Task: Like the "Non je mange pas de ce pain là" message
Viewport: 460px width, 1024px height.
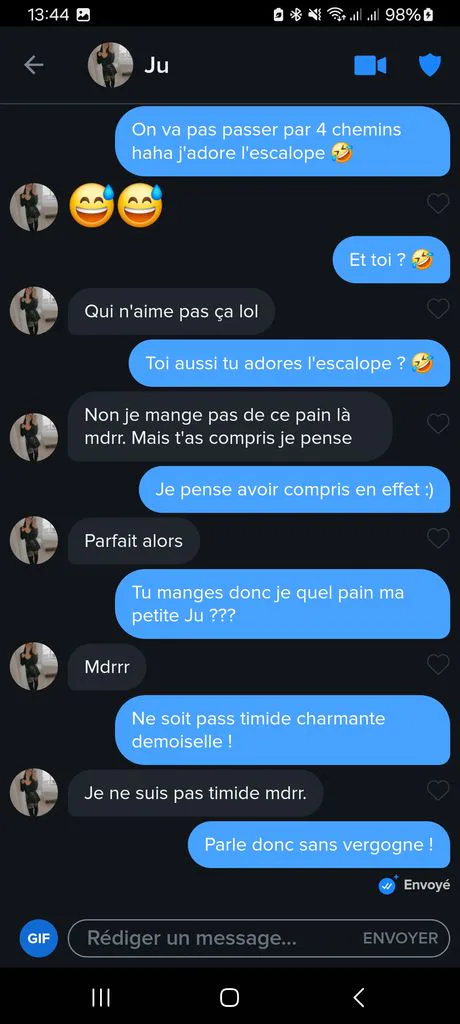Action: [438, 423]
